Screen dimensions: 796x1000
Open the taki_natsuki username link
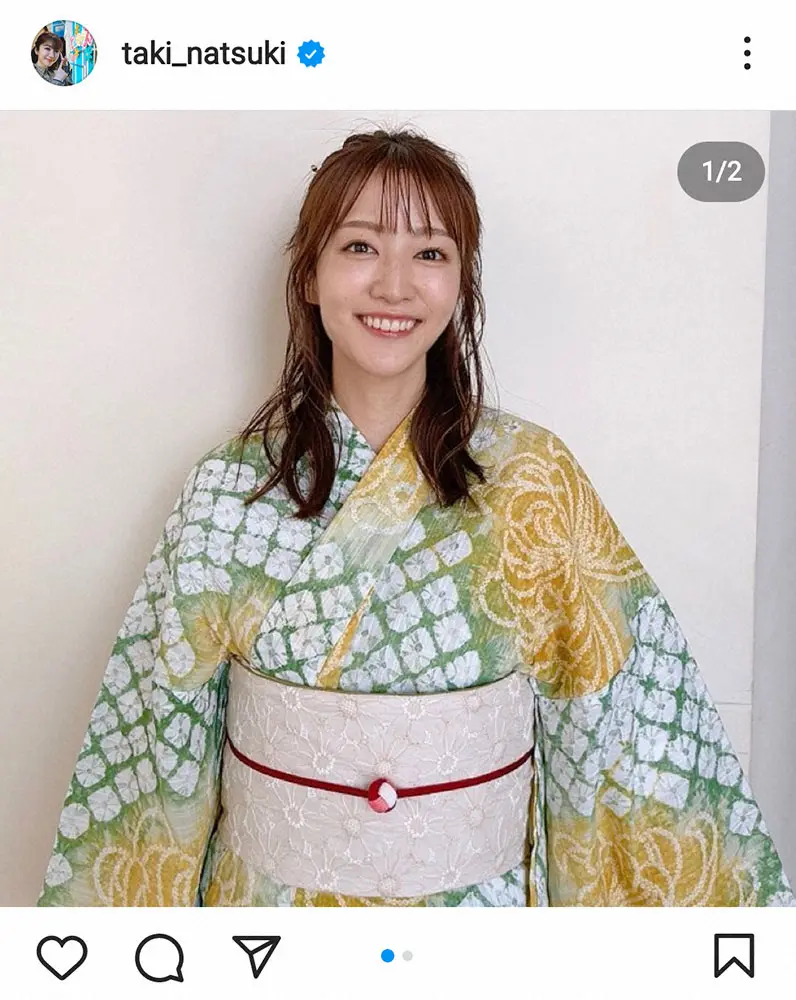[x=204, y=53]
